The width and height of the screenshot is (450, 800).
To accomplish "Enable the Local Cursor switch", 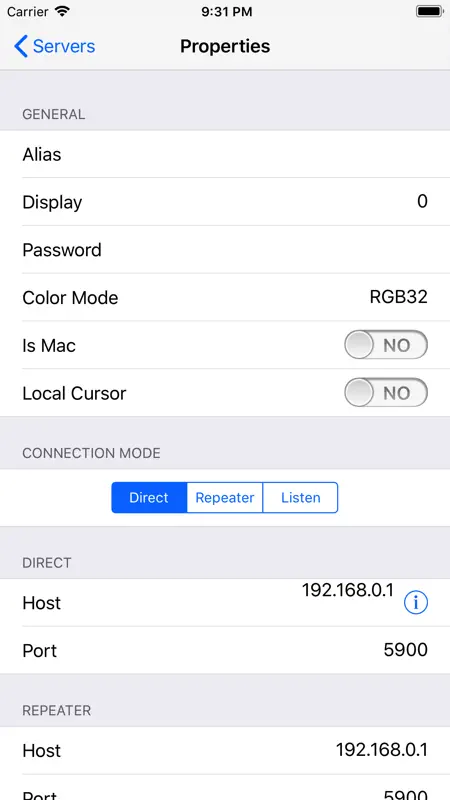I will point(386,393).
